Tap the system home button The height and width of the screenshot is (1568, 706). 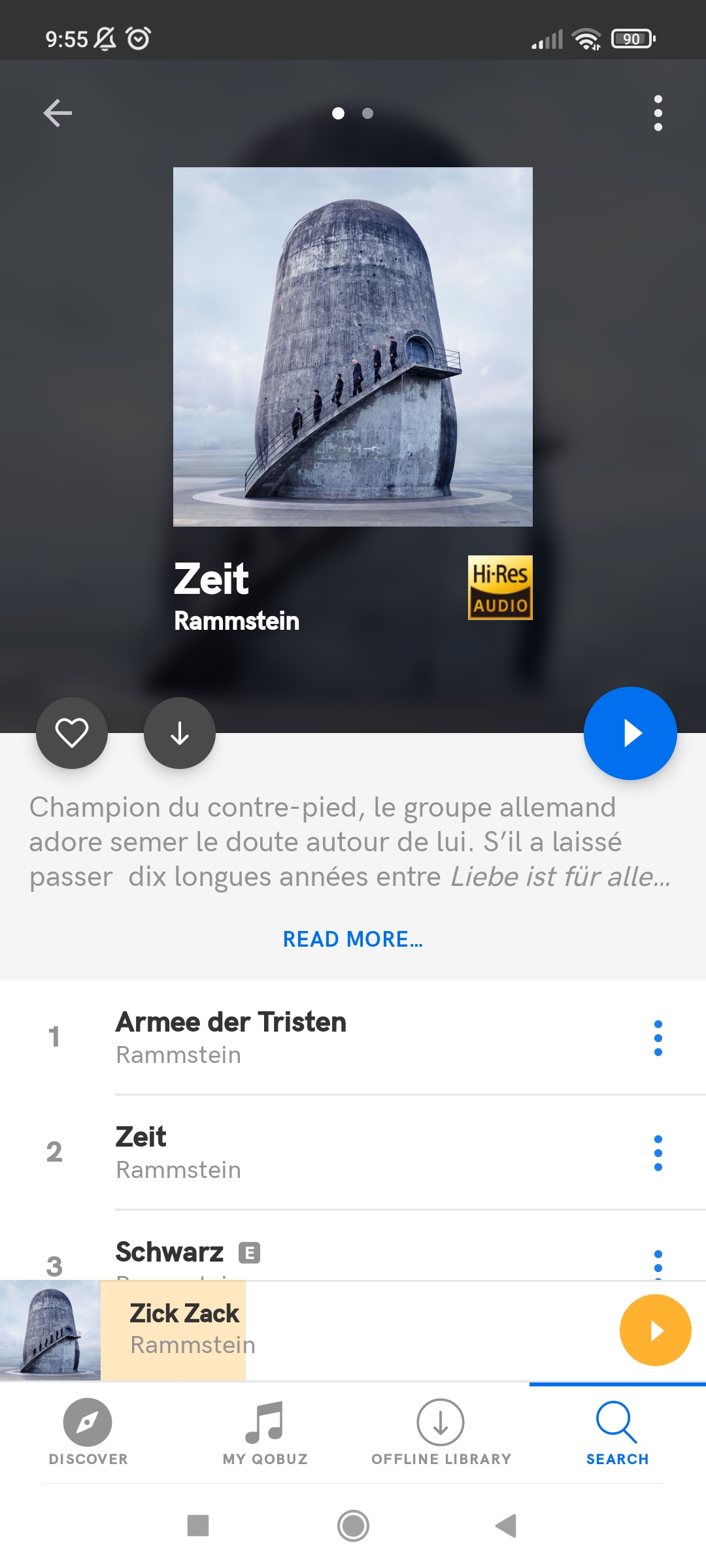tap(353, 1526)
